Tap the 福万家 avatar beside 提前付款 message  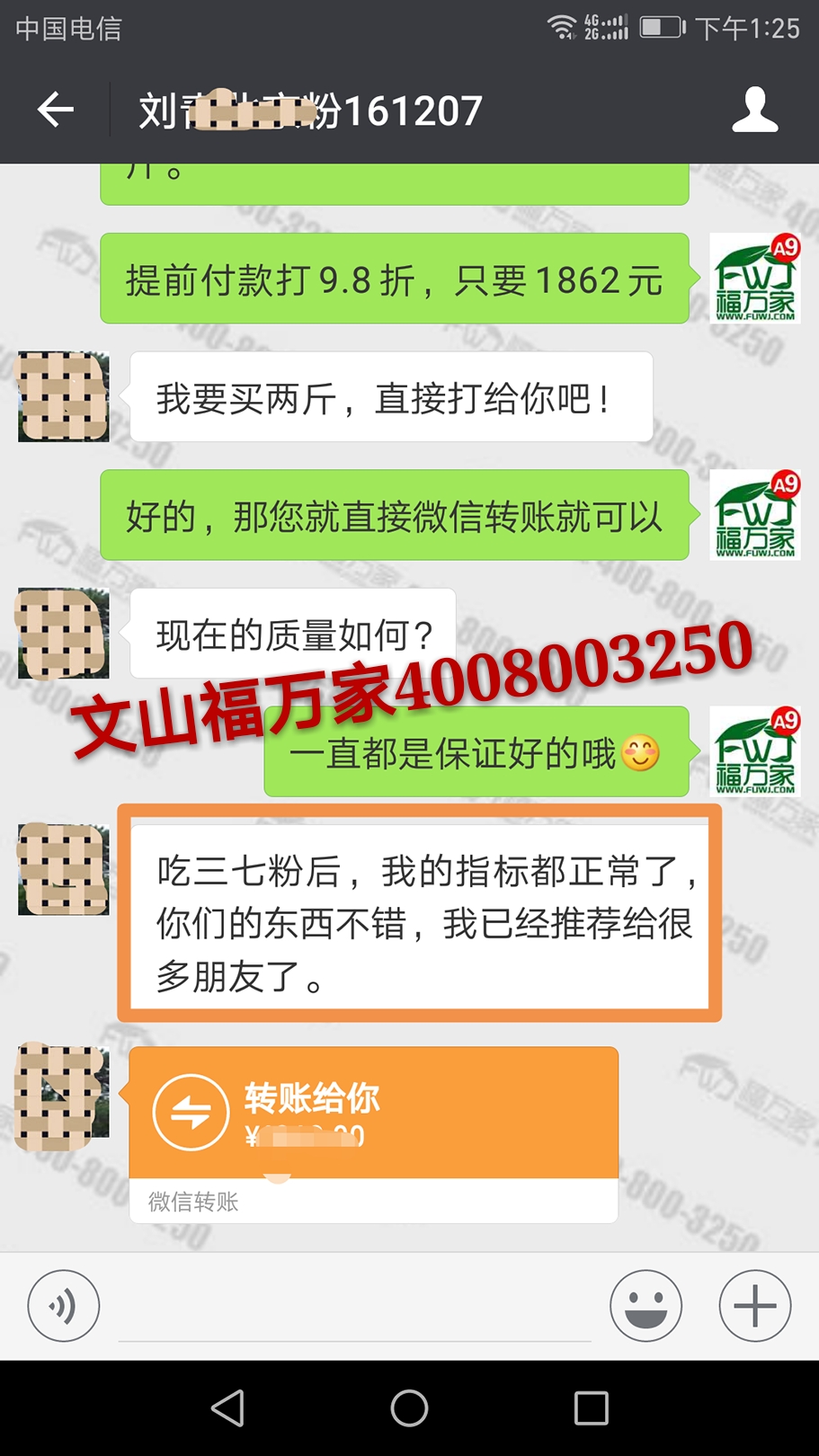pos(754,278)
